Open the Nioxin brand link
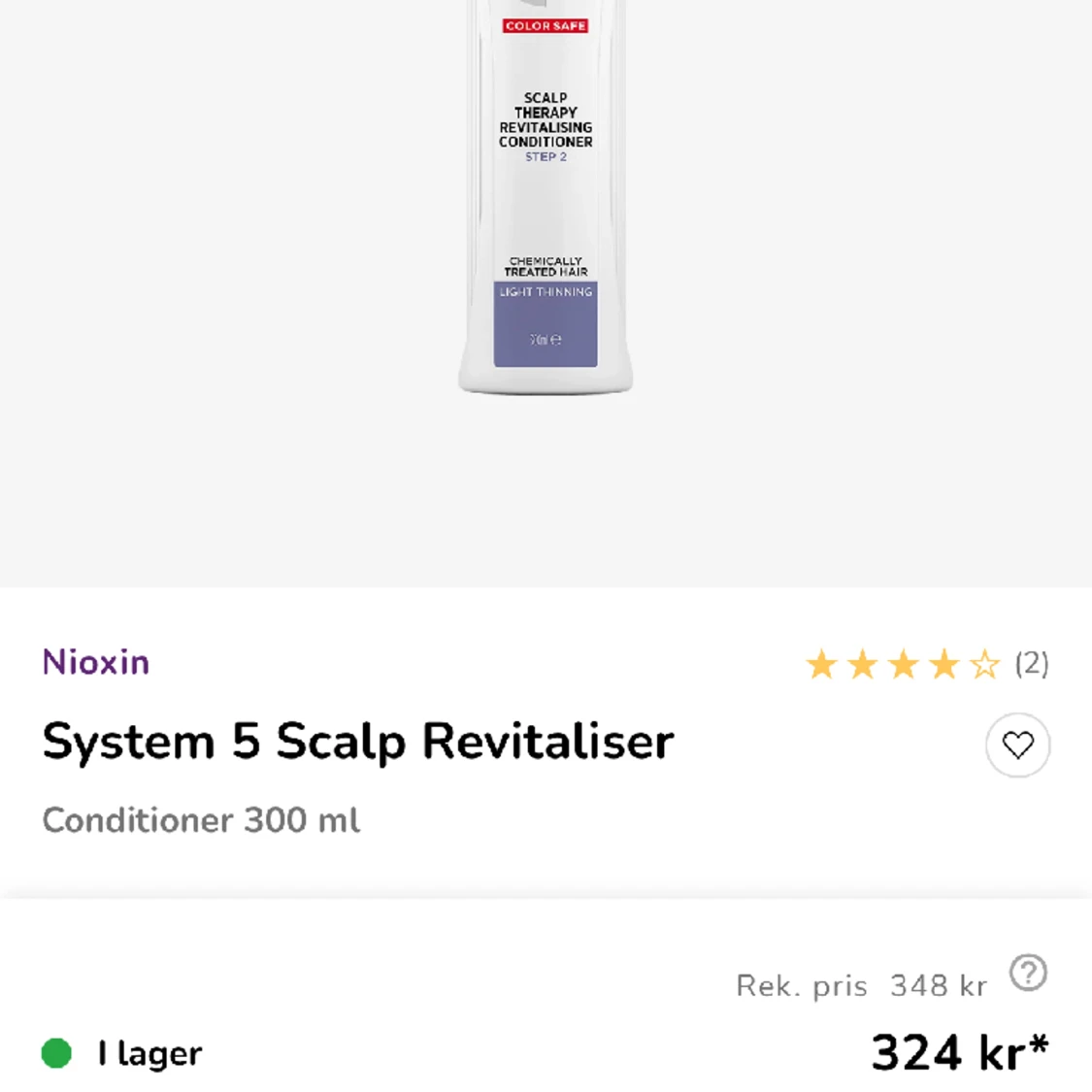 click(x=96, y=662)
